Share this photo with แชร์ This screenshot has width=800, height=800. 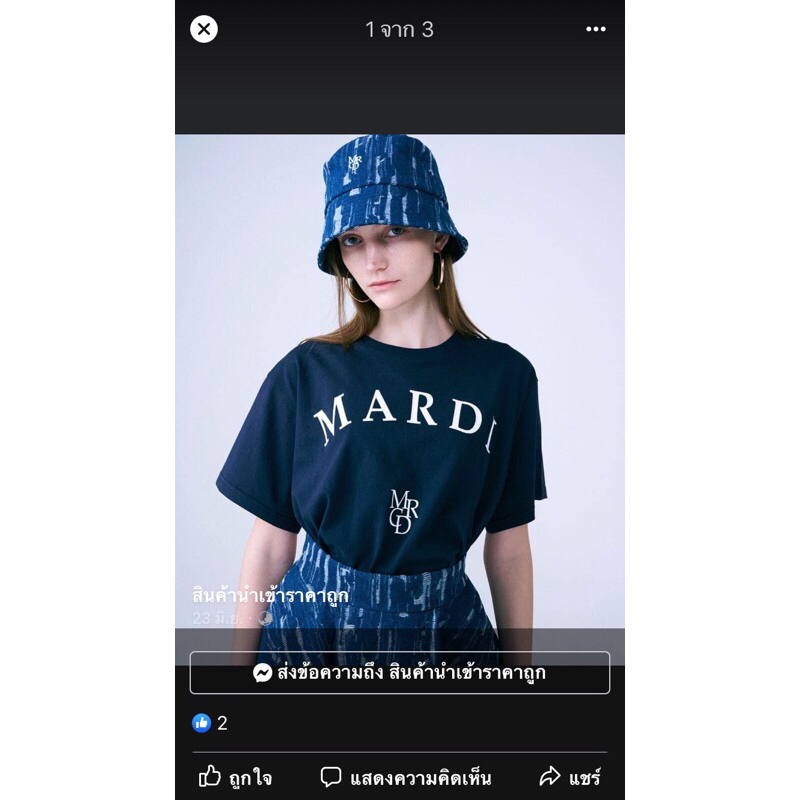tap(570, 777)
